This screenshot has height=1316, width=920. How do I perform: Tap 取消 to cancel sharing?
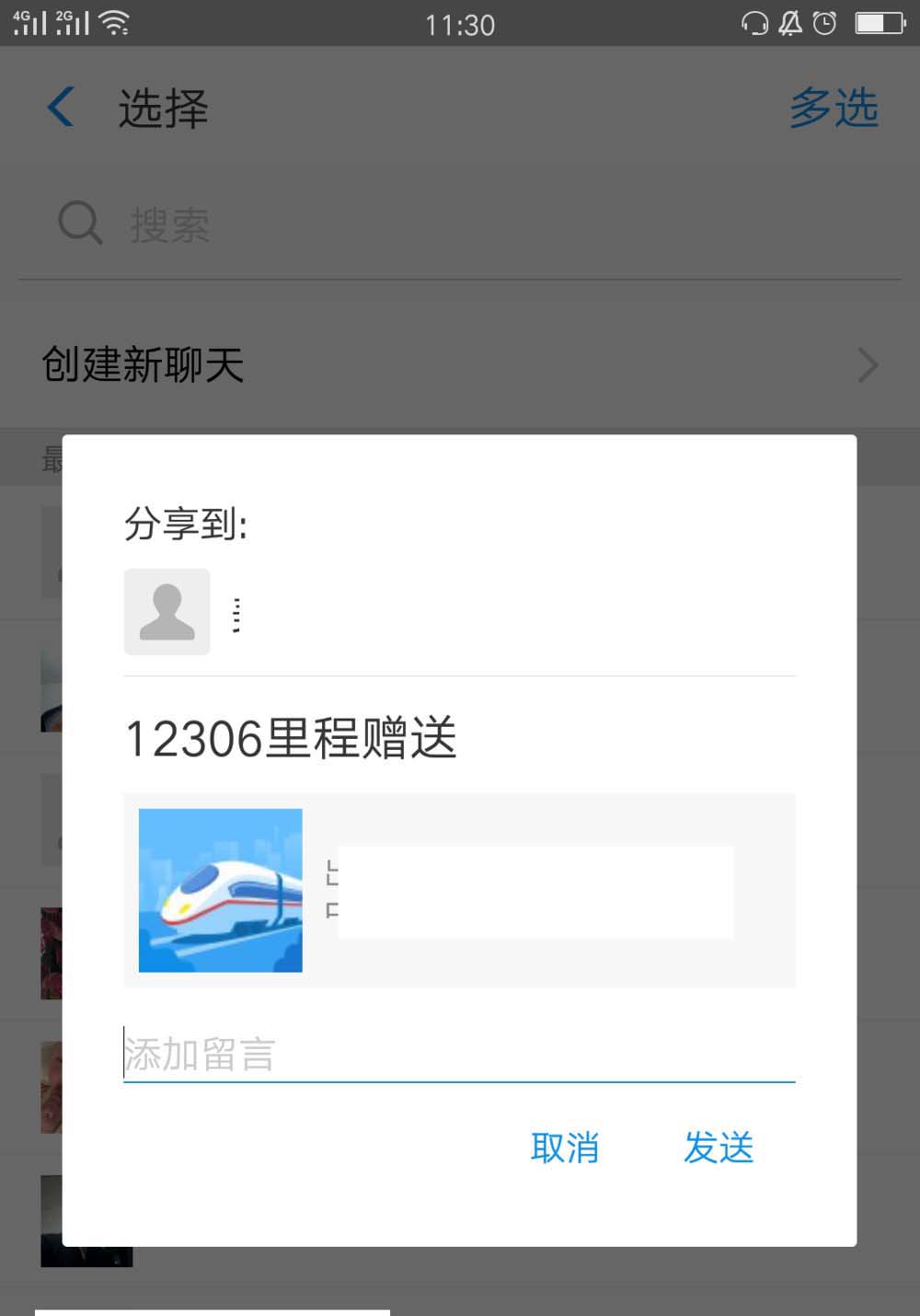[x=565, y=1148]
